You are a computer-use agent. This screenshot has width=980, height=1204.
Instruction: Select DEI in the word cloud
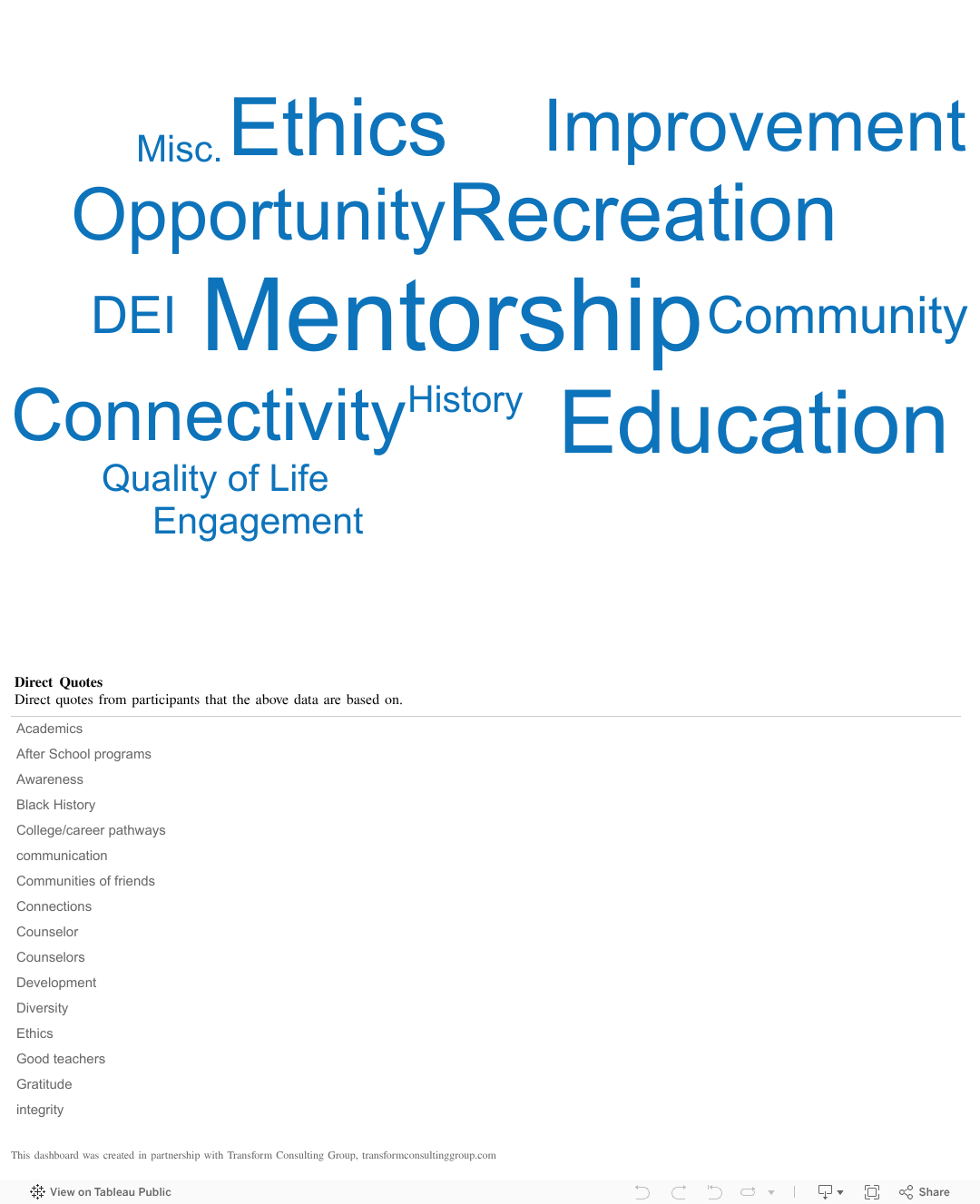tap(133, 316)
